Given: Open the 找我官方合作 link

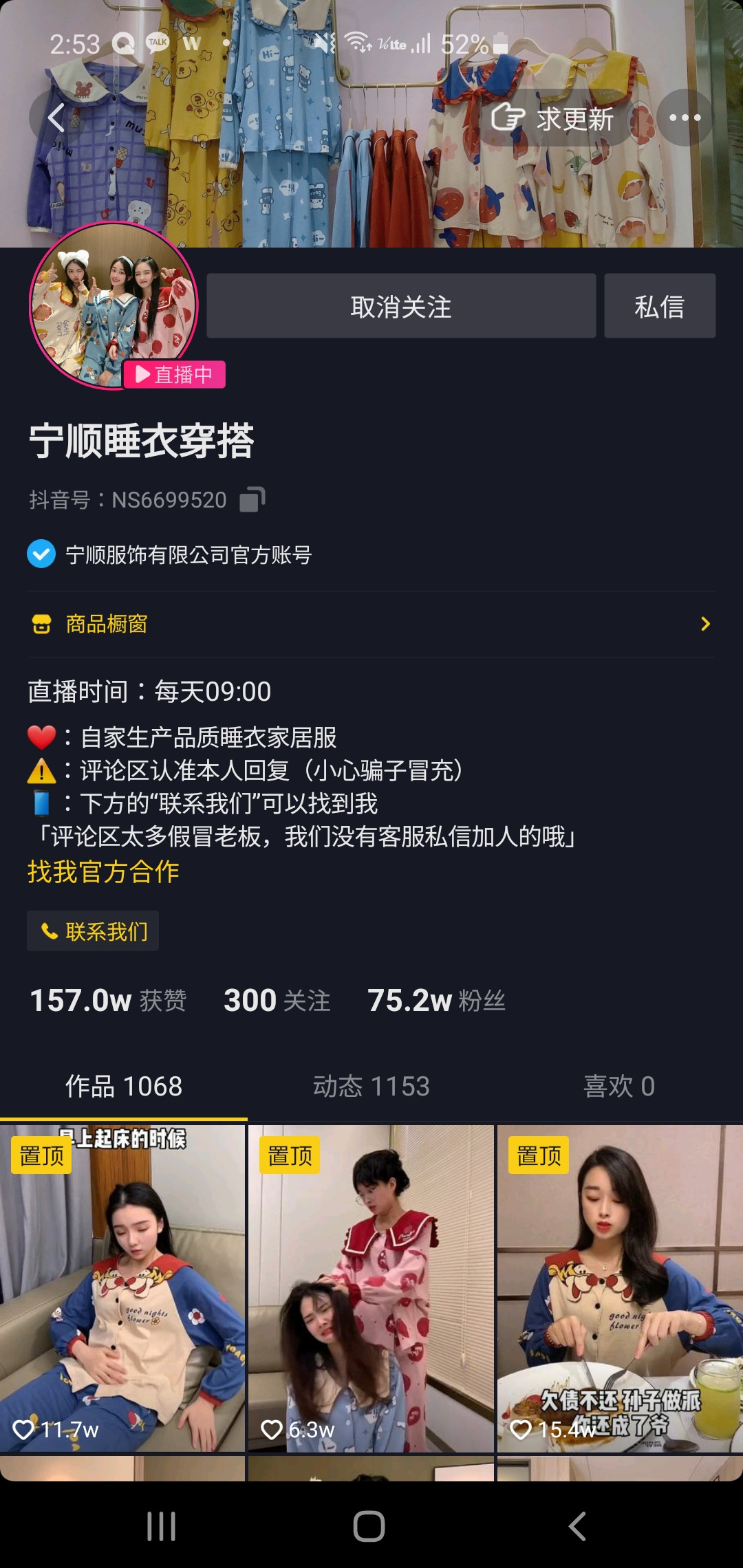Looking at the screenshot, I should (x=103, y=871).
